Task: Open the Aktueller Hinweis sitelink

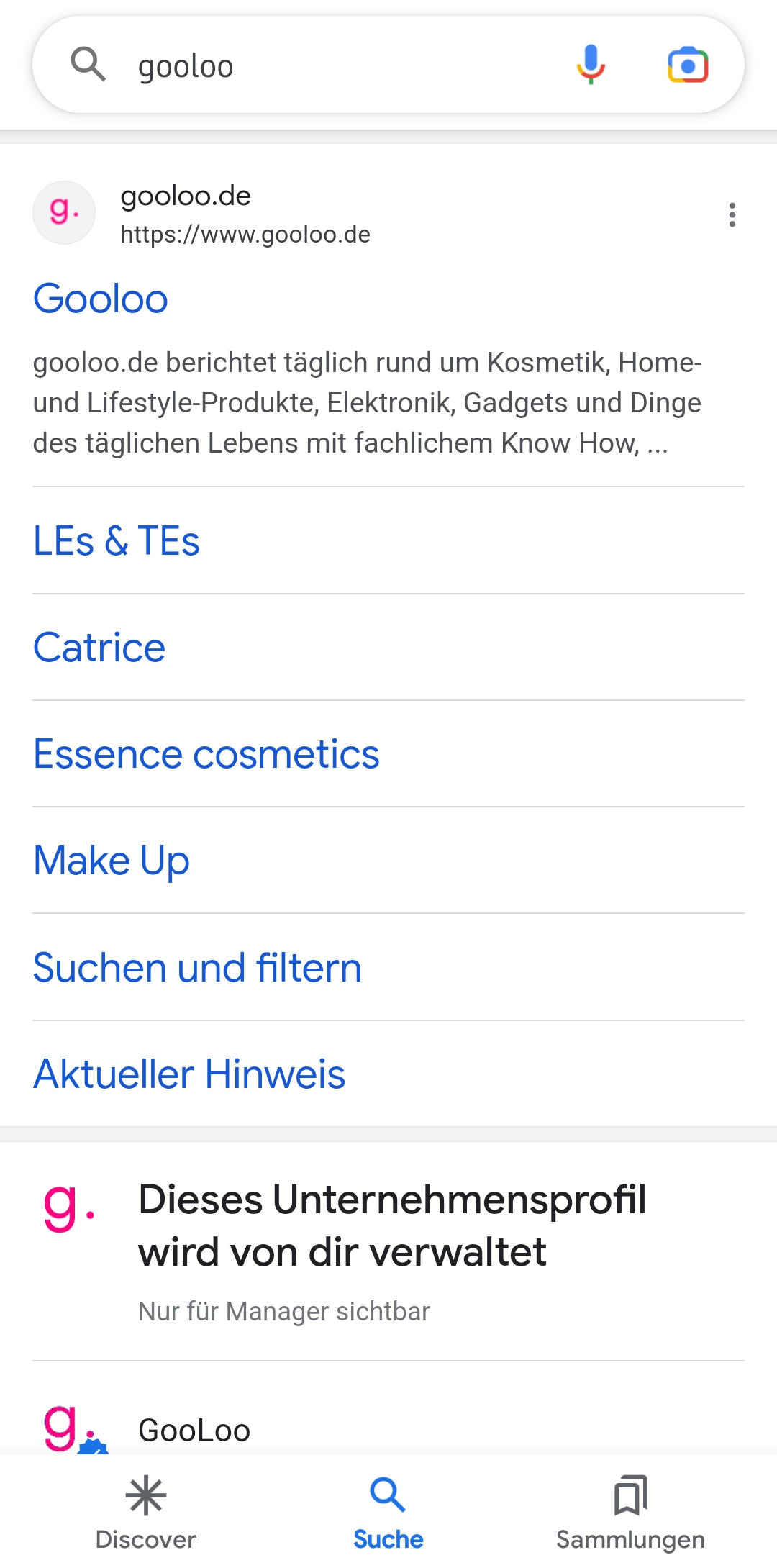Action: pyautogui.click(x=189, y=1074)
